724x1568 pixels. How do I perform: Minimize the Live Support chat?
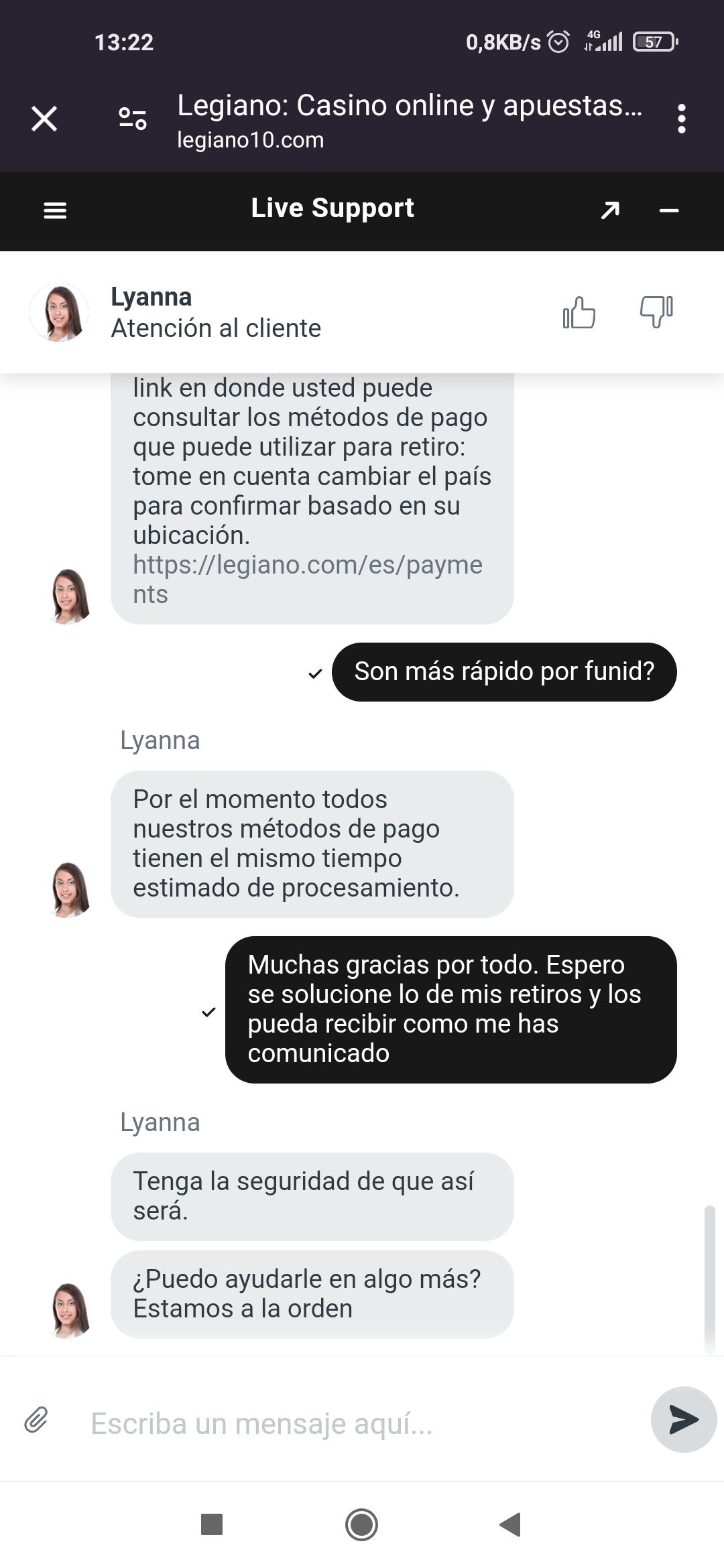[x=669, y=210]
